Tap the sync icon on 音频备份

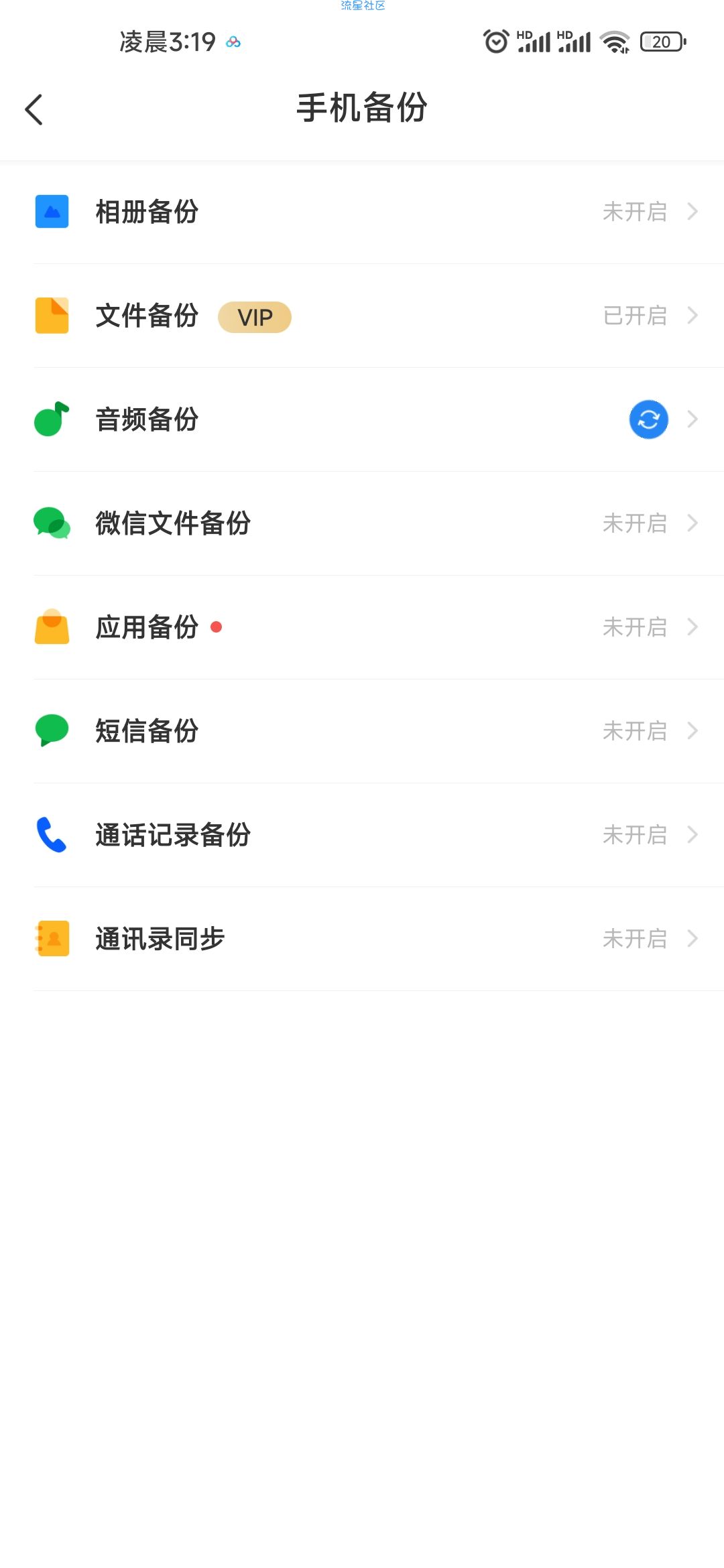pyautogui.click(x=648, y=419)
